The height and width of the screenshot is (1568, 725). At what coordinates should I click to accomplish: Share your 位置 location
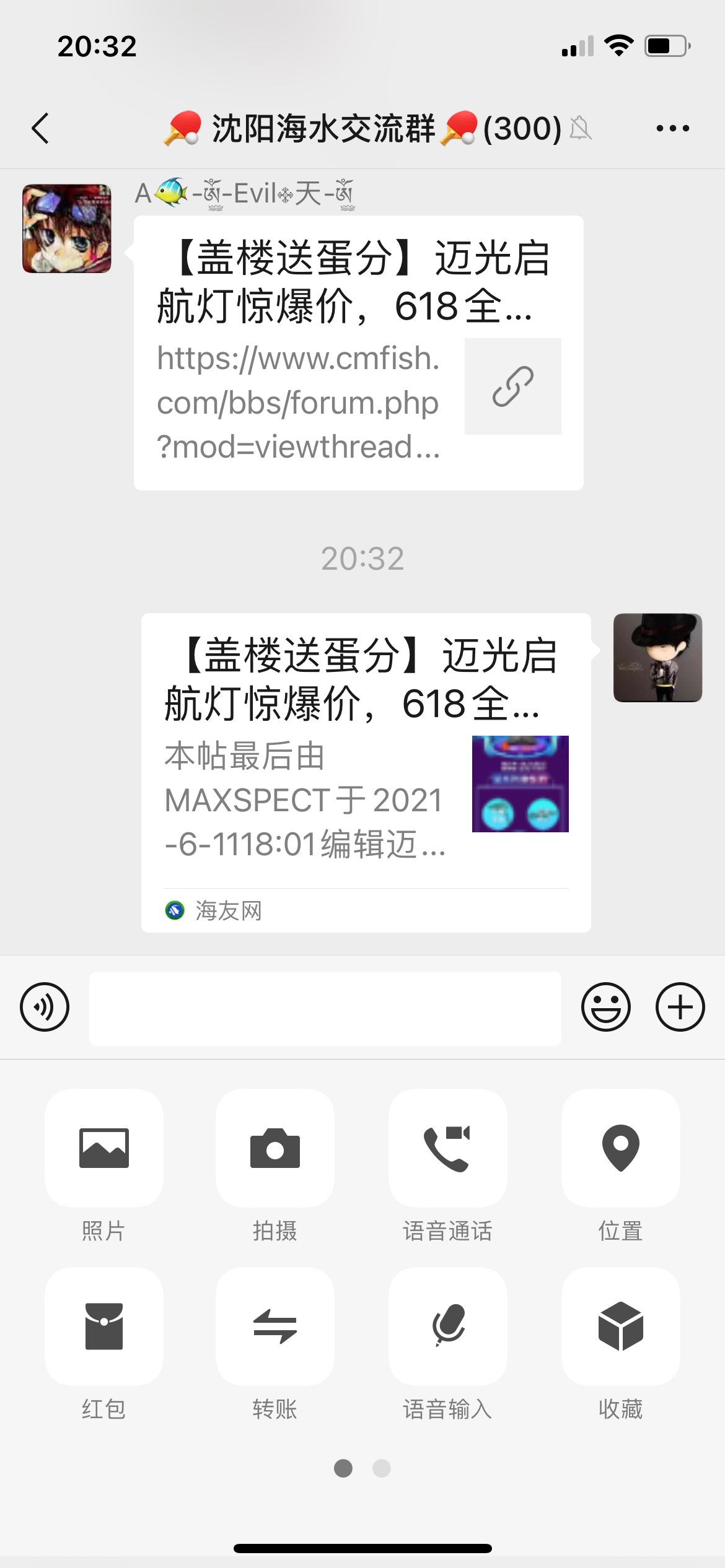(x=620, y=1148)
